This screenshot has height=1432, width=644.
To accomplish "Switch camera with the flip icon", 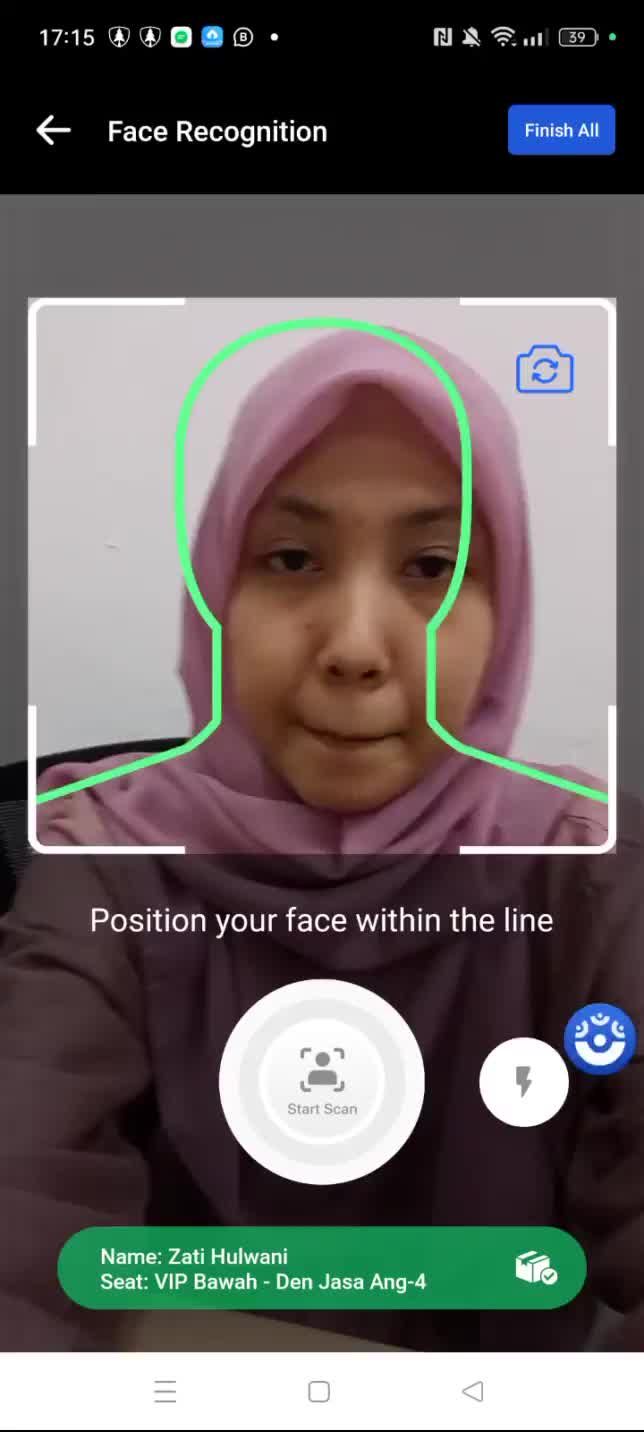I will click(544, 370).
